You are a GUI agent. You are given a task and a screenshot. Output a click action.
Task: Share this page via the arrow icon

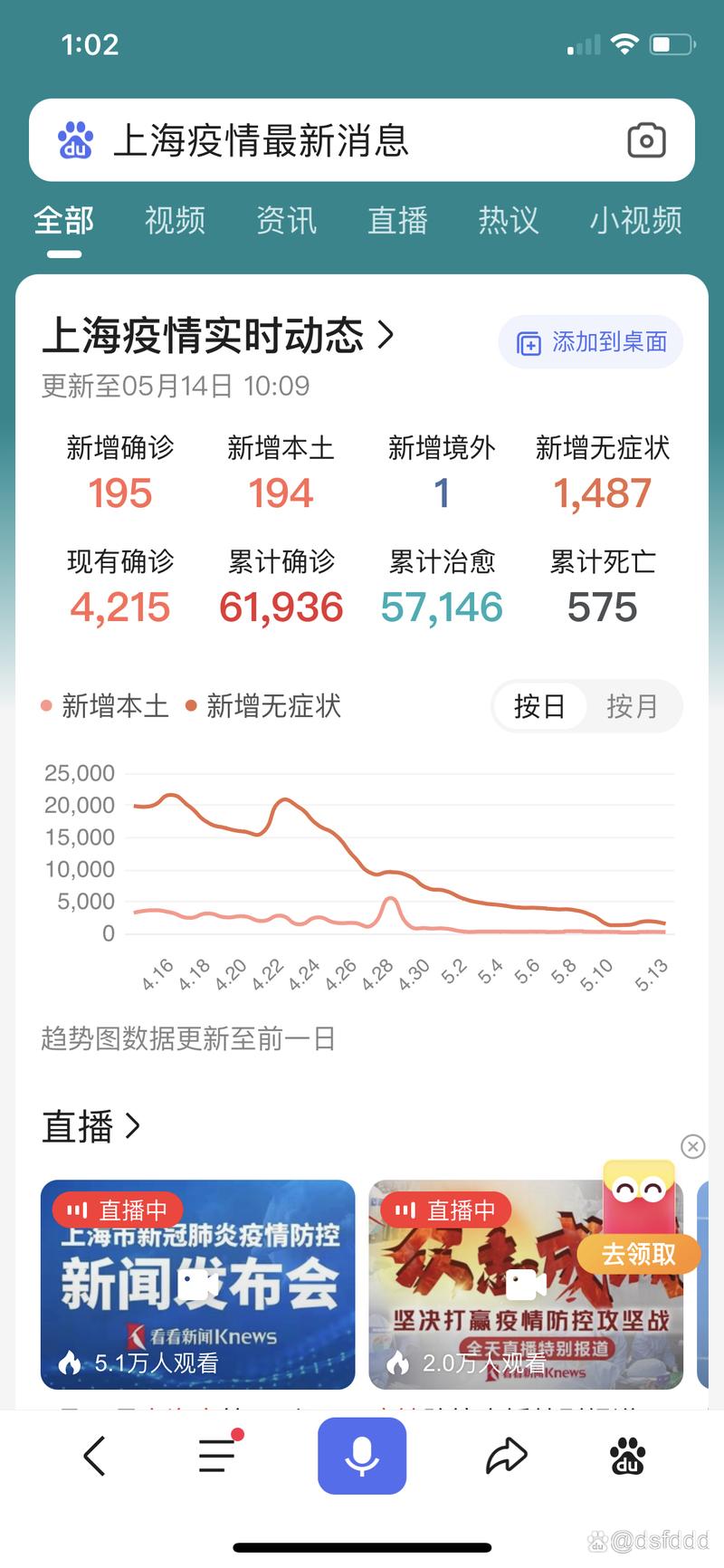506,1456
